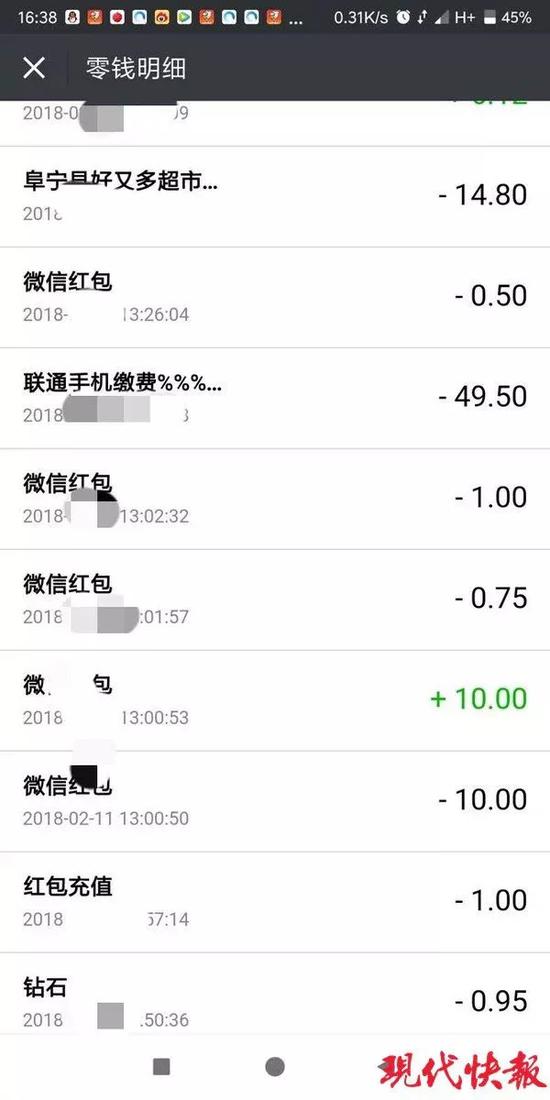Viewport: 550px width, 1100px height.
Task: Tap the system home circle button
Action: point(275,1067)
